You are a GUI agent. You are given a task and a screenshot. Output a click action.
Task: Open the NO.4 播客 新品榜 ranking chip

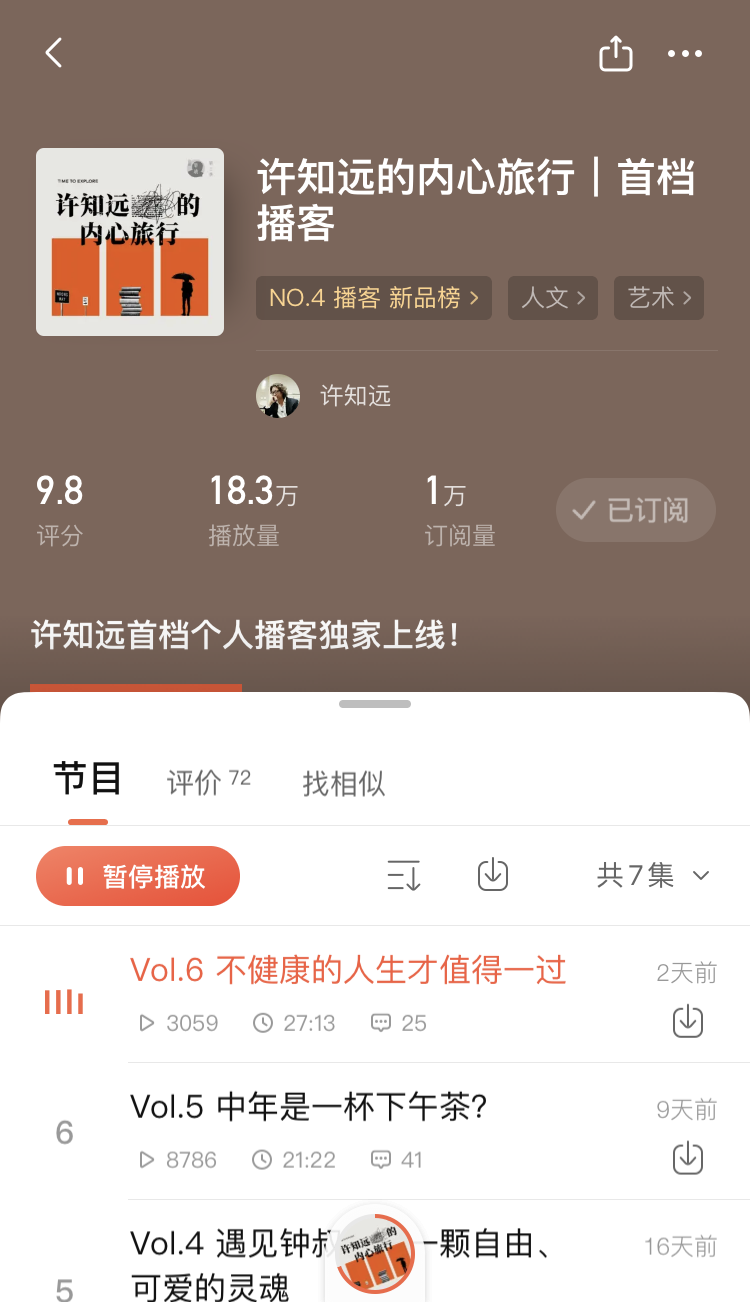[x=373, y=298]
